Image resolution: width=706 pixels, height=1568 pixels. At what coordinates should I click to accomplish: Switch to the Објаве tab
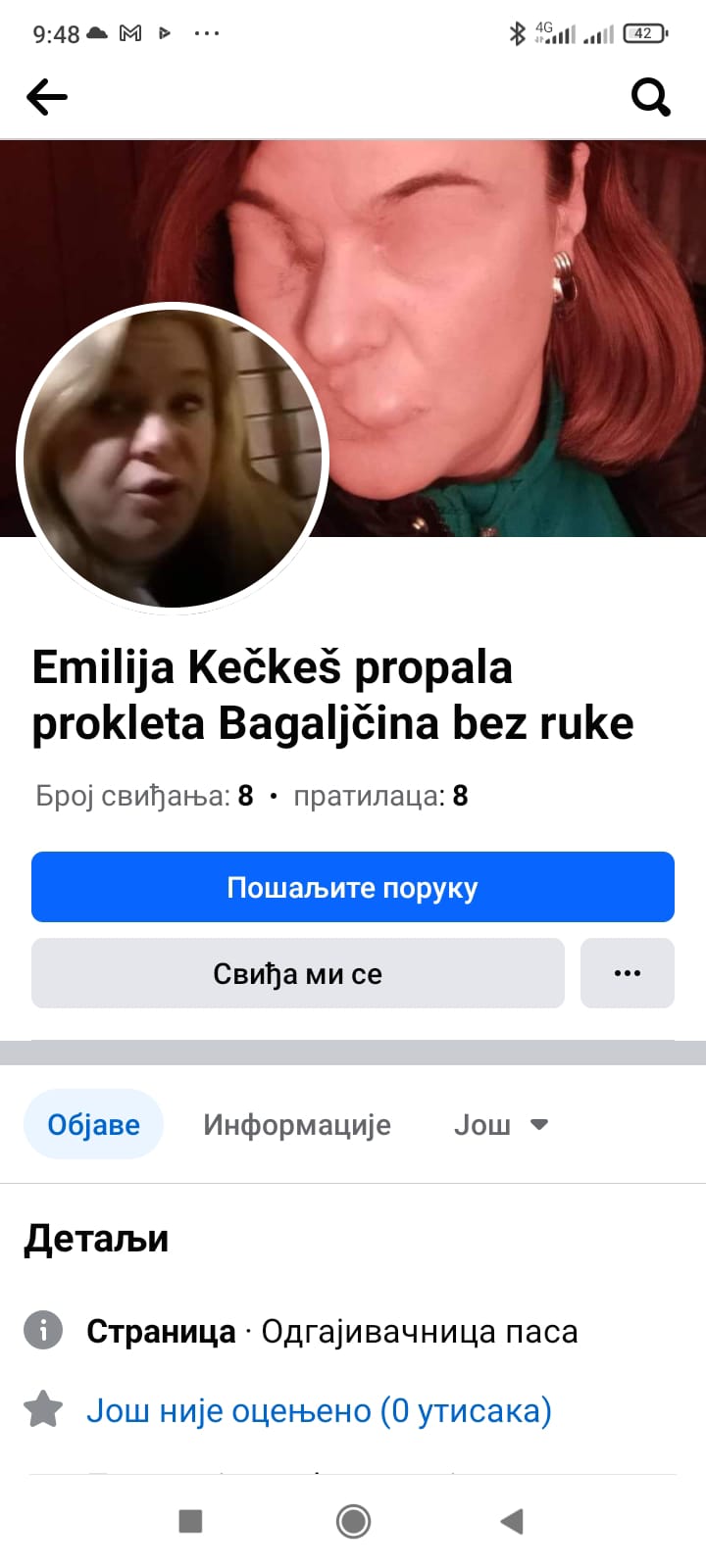pyautogui.click(x=93, y=1124)
